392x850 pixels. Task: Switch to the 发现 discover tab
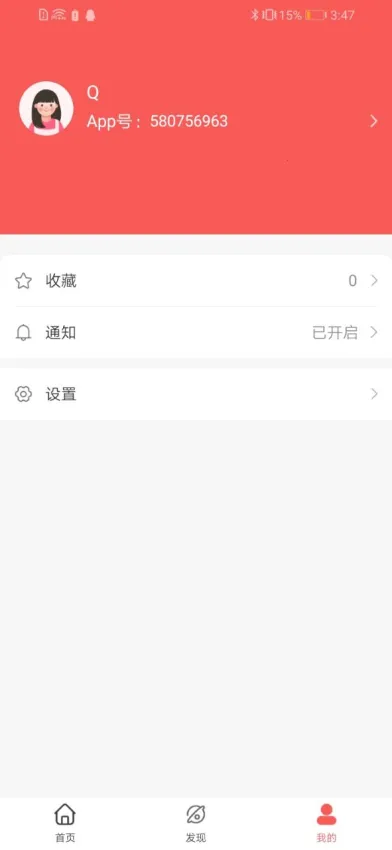click(x=196, y=823)
